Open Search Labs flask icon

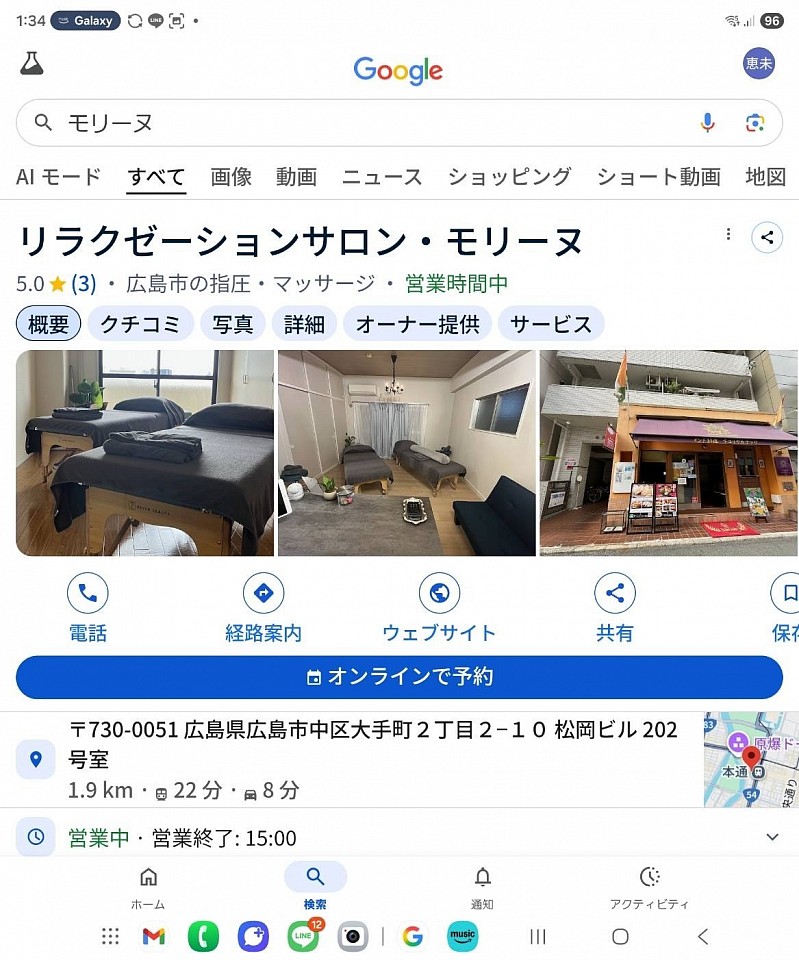31,64
